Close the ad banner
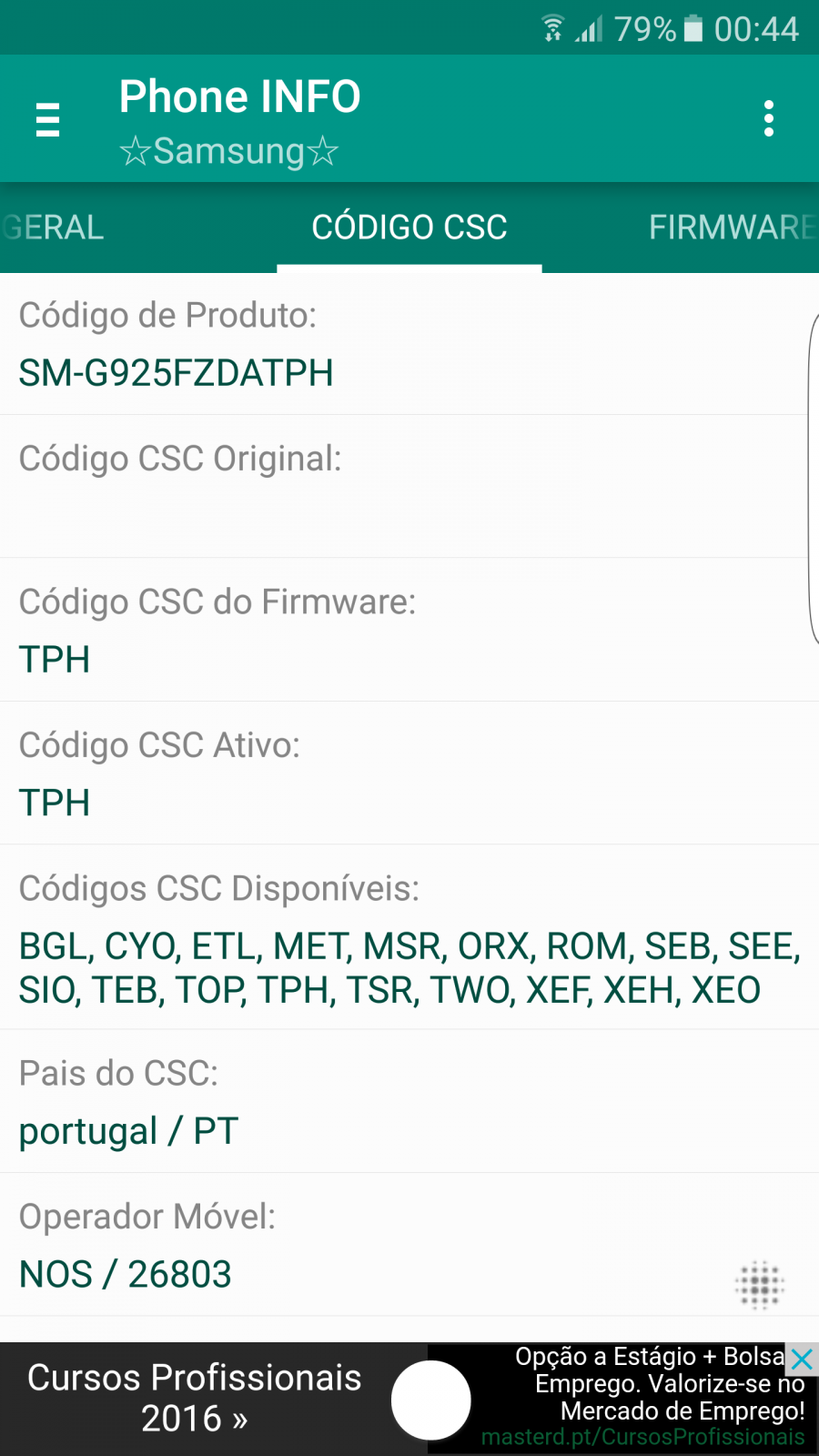This screenshot has width=819, height=1456. pyautogui.click(x=802, y=1360)
